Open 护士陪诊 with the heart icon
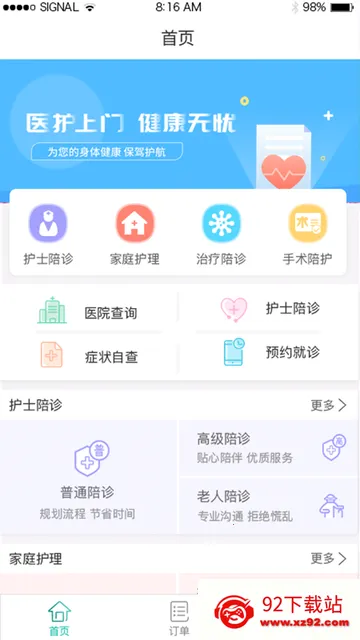Screen dimensions: 360x640 [271, 309]
